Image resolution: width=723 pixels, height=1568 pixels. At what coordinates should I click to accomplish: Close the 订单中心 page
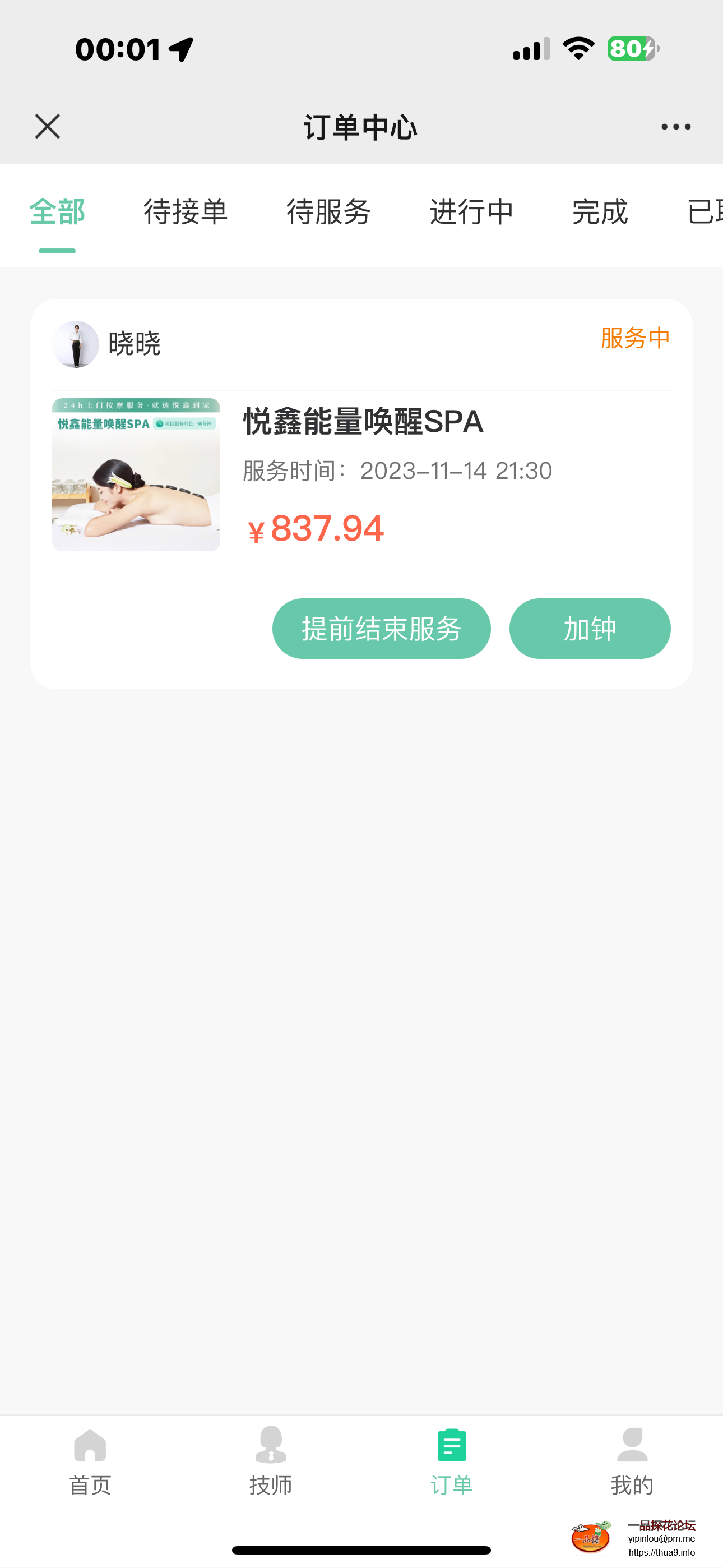47,127
